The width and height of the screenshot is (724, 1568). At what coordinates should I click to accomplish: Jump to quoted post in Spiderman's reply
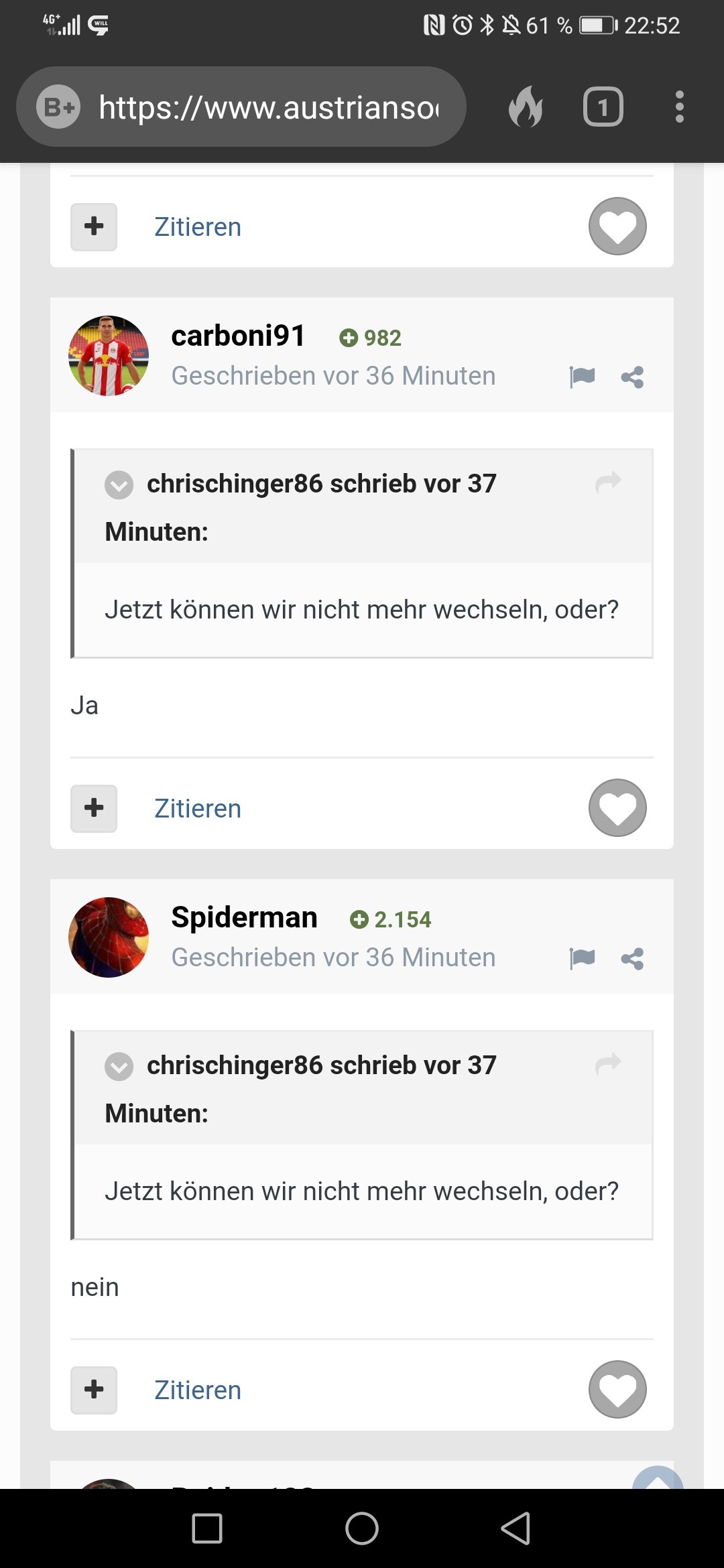pos(608,1063)
